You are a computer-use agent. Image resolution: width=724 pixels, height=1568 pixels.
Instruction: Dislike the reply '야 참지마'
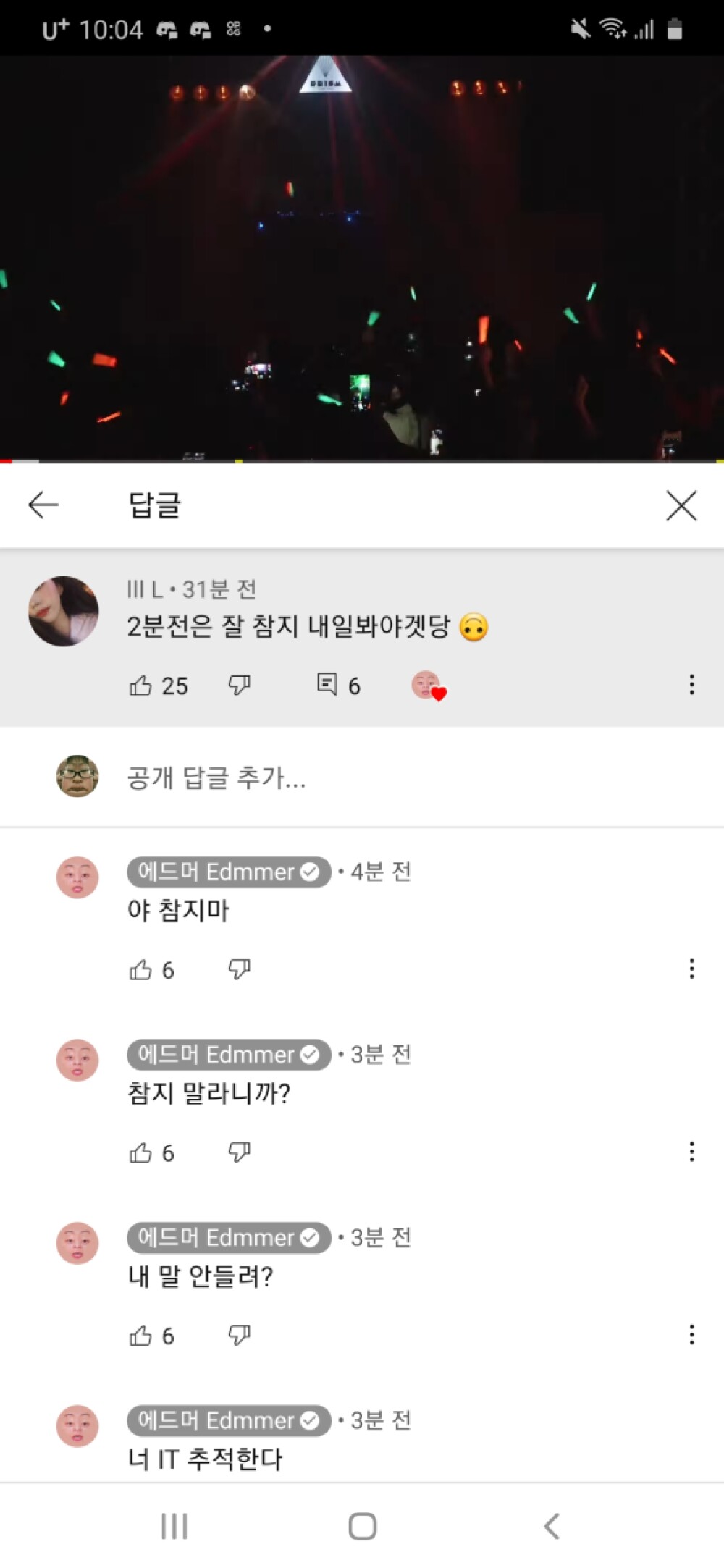[x=240, y=969]
